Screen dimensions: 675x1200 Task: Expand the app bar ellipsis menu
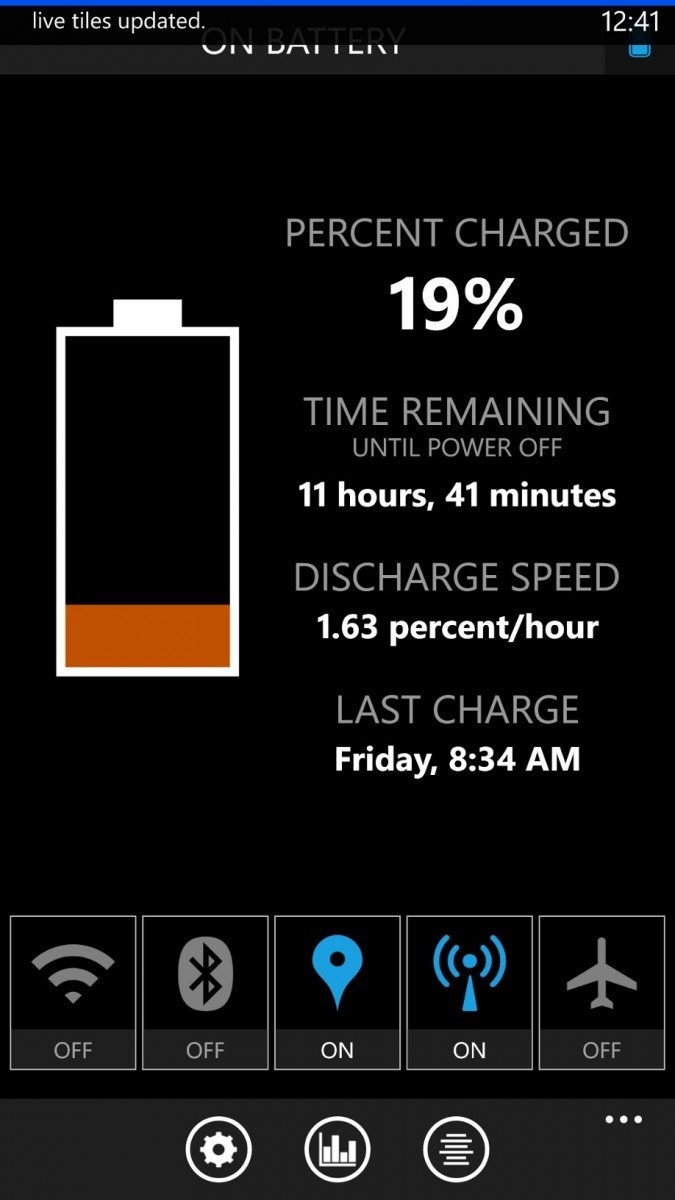pos(623,1119)
